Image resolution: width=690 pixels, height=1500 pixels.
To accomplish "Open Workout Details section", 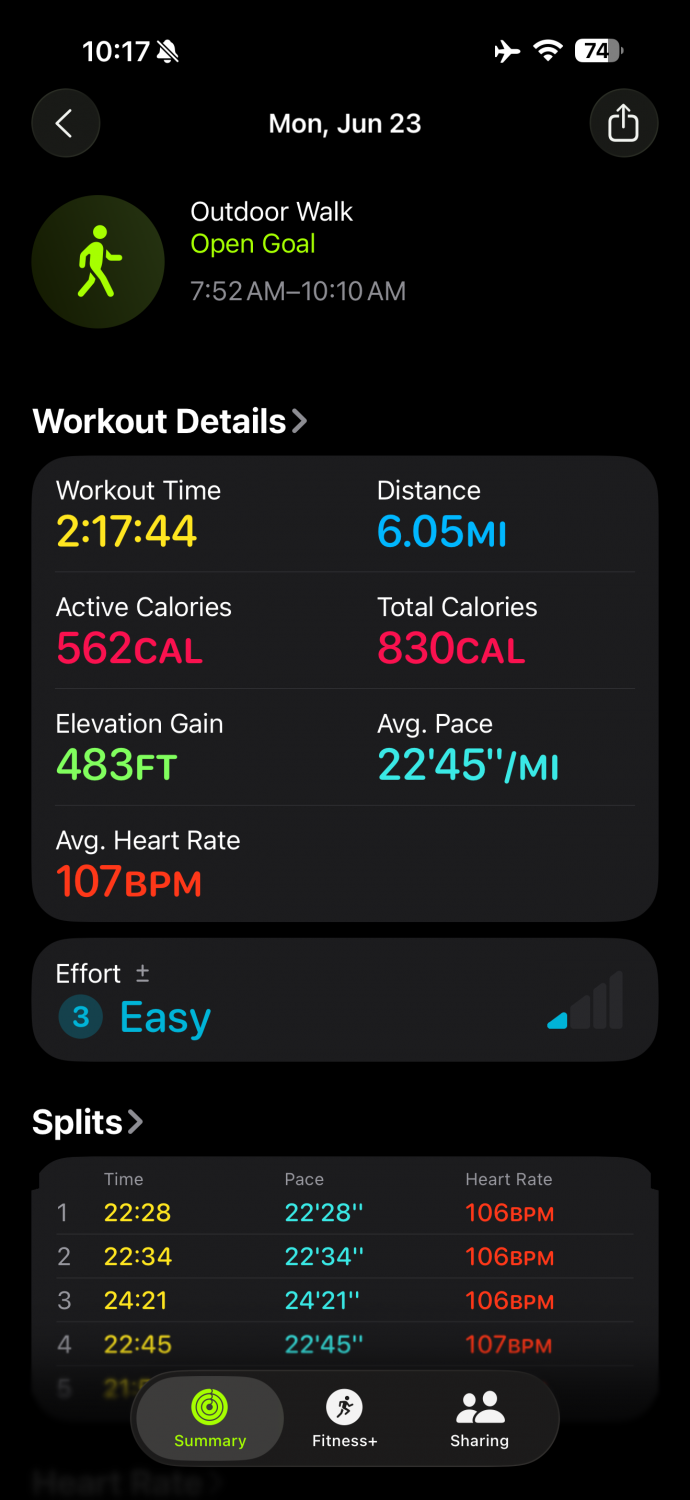I will pos(170,421).
